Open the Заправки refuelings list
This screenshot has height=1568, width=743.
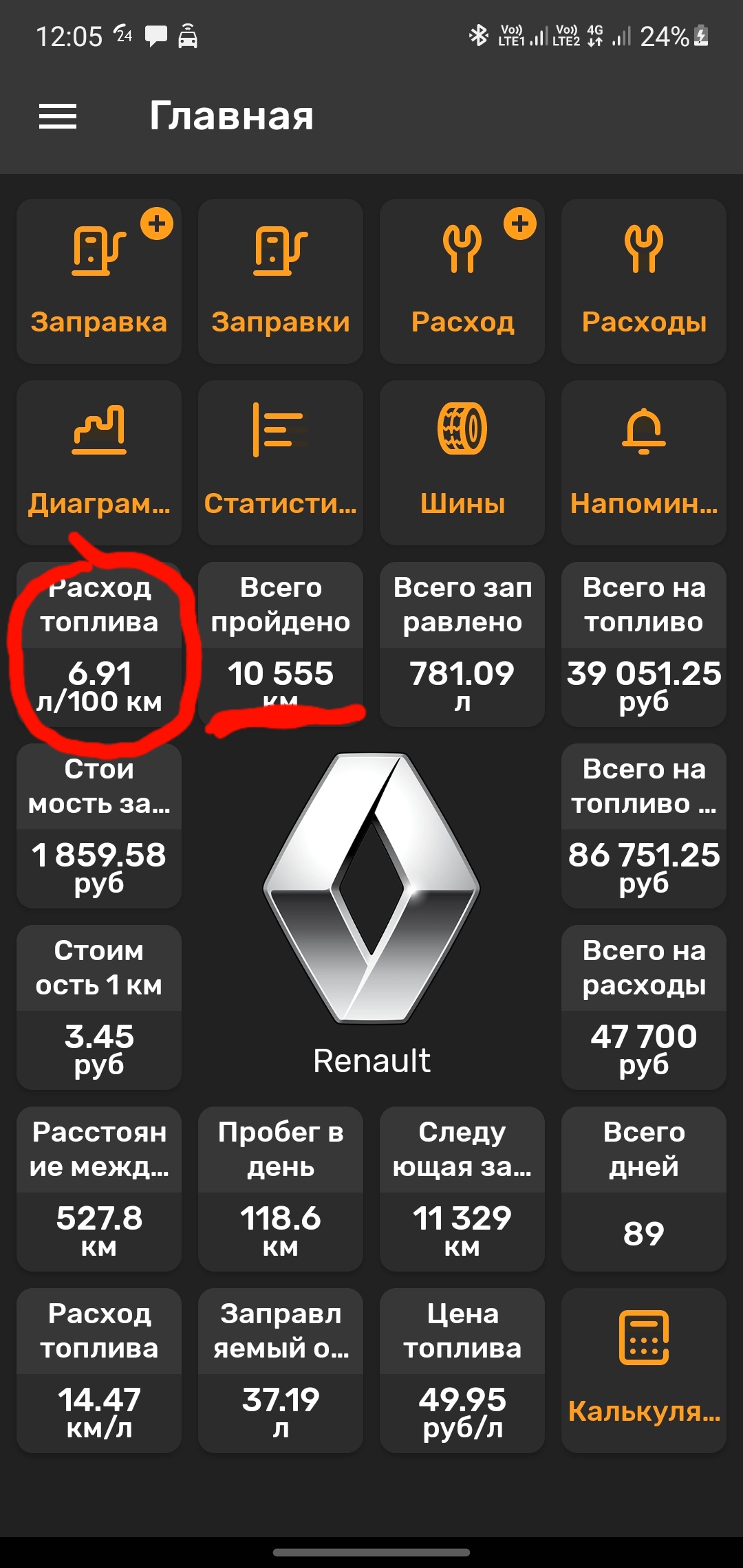(281, 281)
